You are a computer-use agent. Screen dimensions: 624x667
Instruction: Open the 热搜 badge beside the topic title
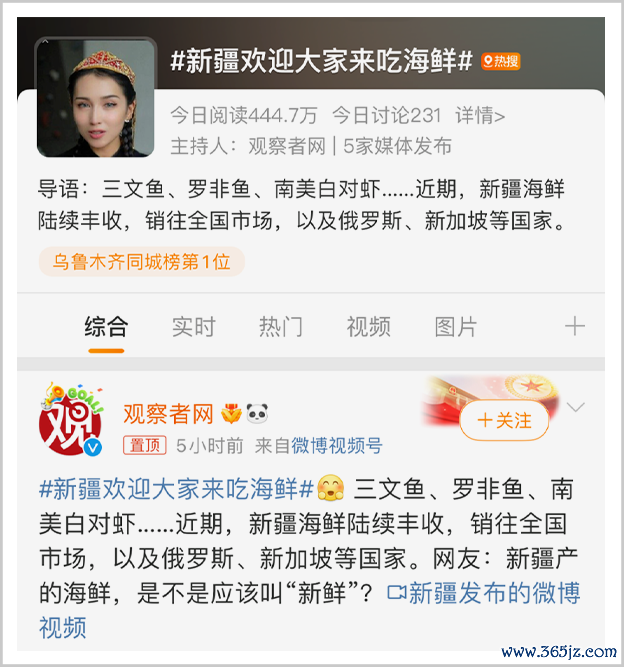(x=500, y=62)
